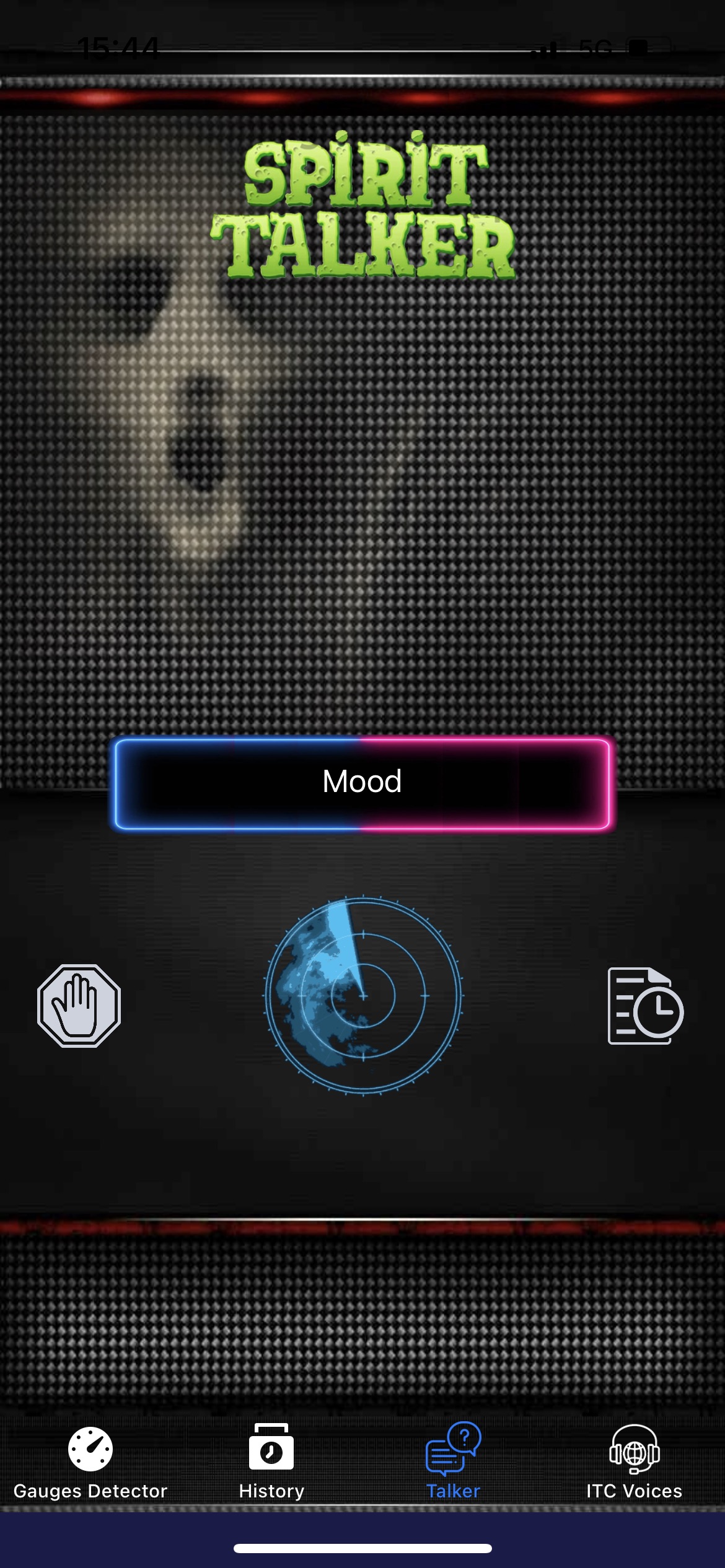
Task: Switch to the Gauges Detector tab
Action: click(x=90, y=1461)
